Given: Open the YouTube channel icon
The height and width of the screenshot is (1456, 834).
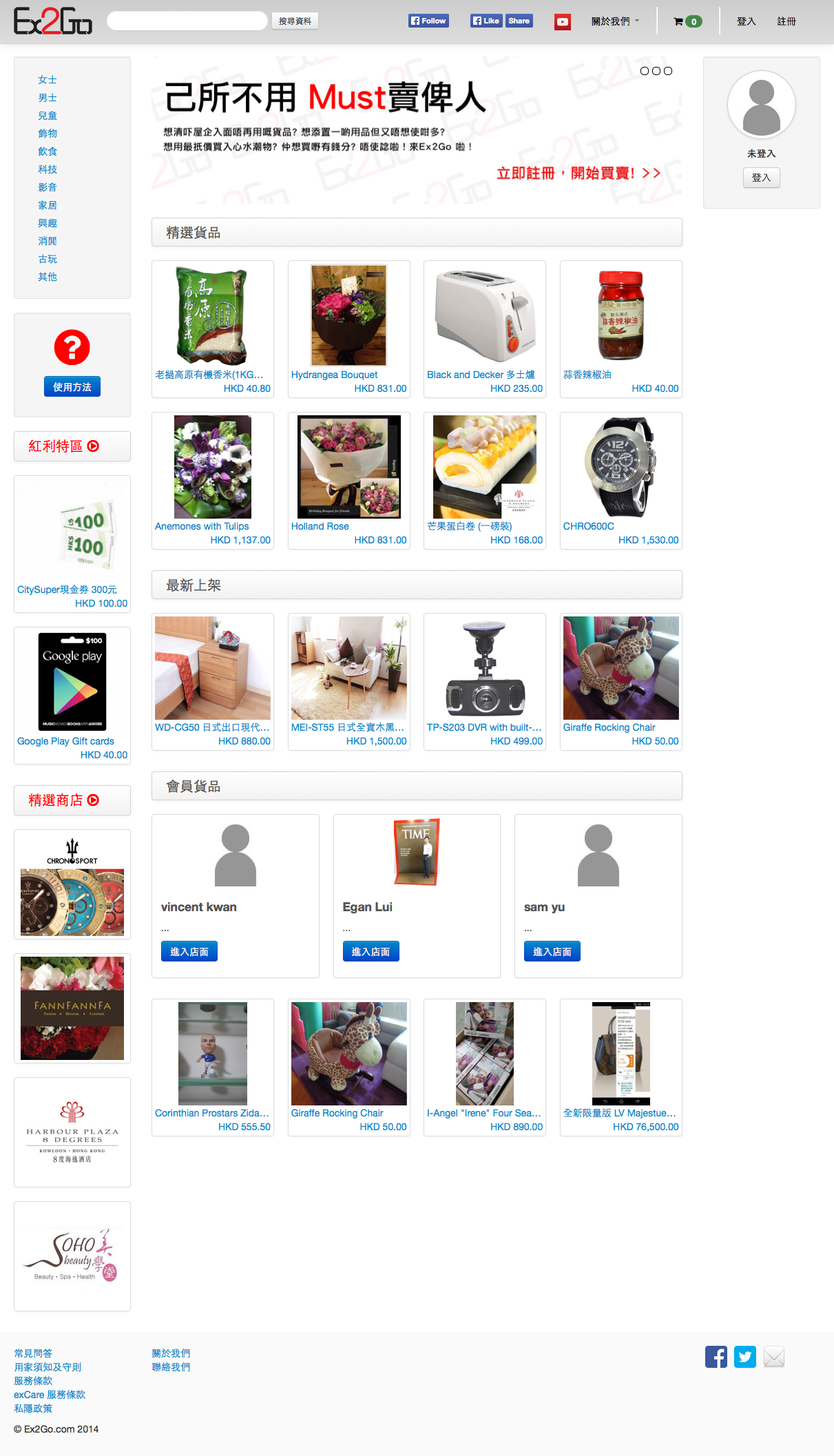Looking at the screenshot, I should [x=563, y=22].
